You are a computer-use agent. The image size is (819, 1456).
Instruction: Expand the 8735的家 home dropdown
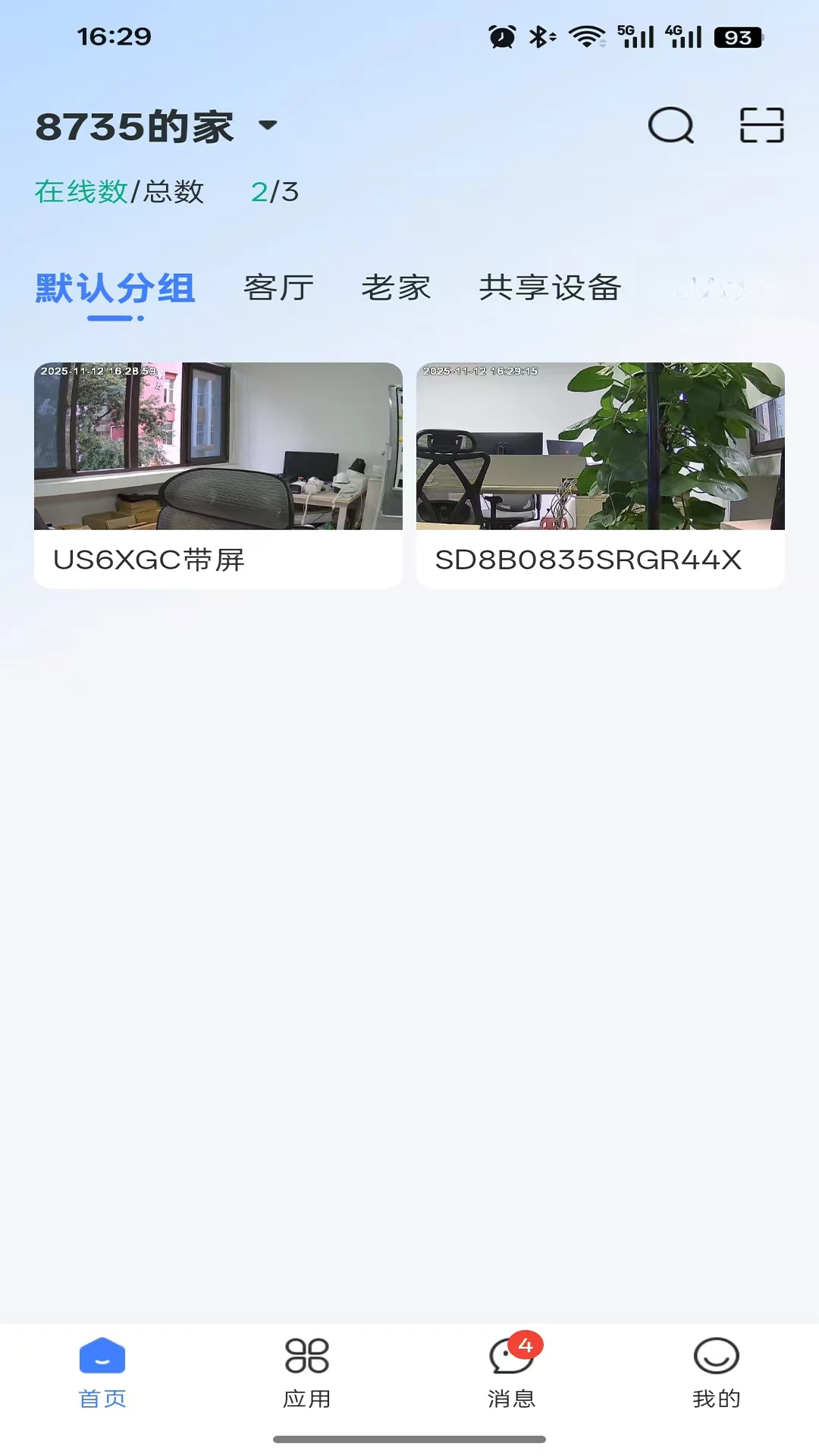[x=157, y=126]
